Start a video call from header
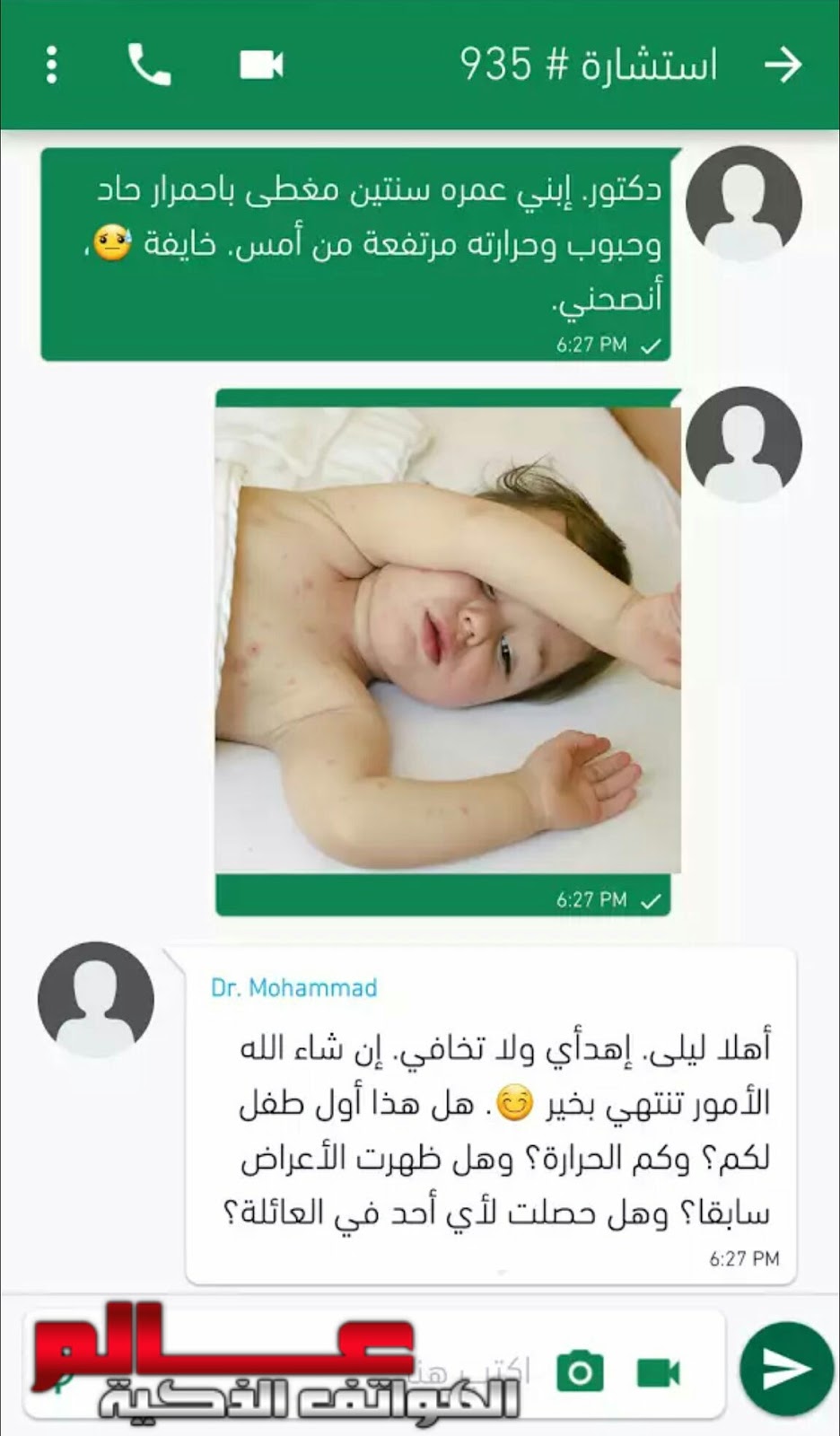This screenshot has height=1436, width=840. point(261,65)
